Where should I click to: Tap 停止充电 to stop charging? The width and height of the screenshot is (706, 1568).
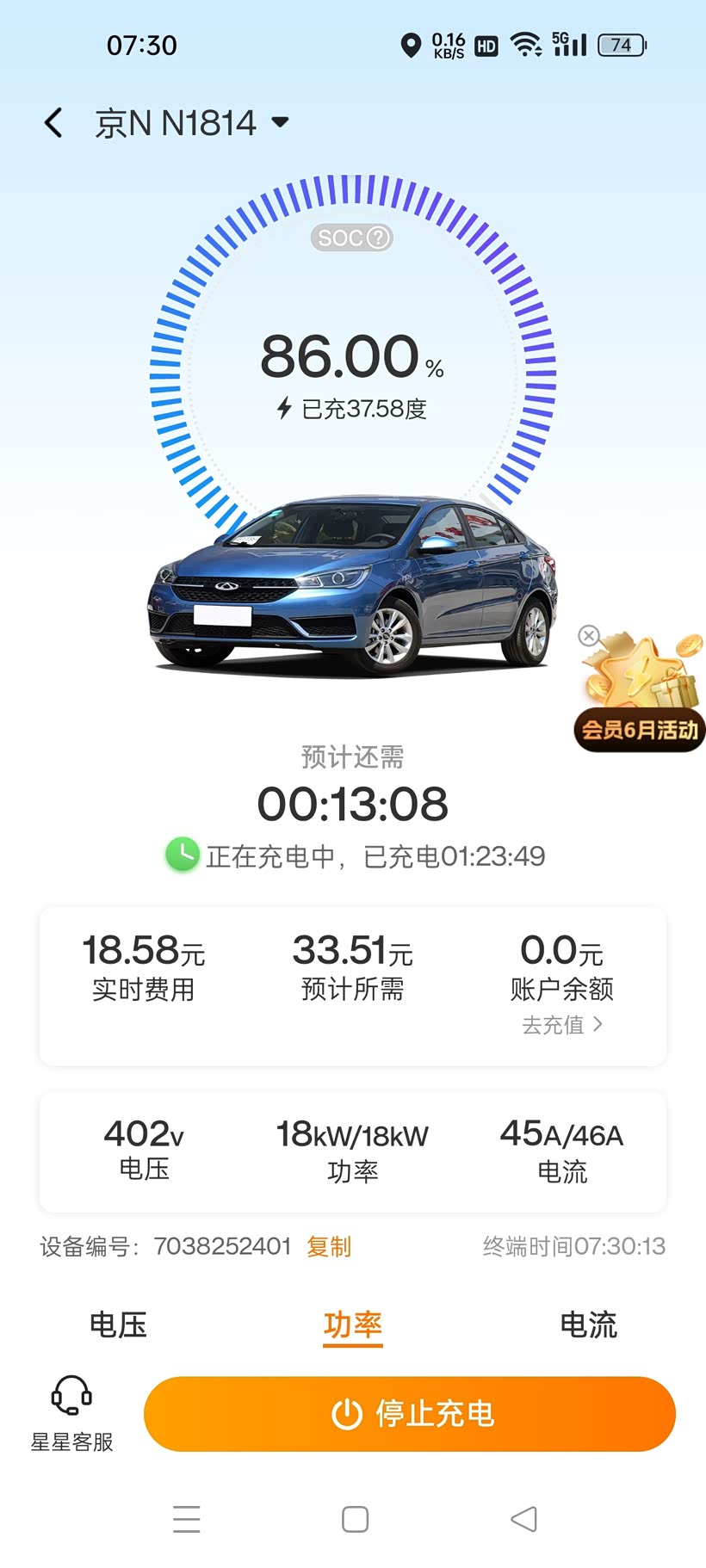point(410,1414)
